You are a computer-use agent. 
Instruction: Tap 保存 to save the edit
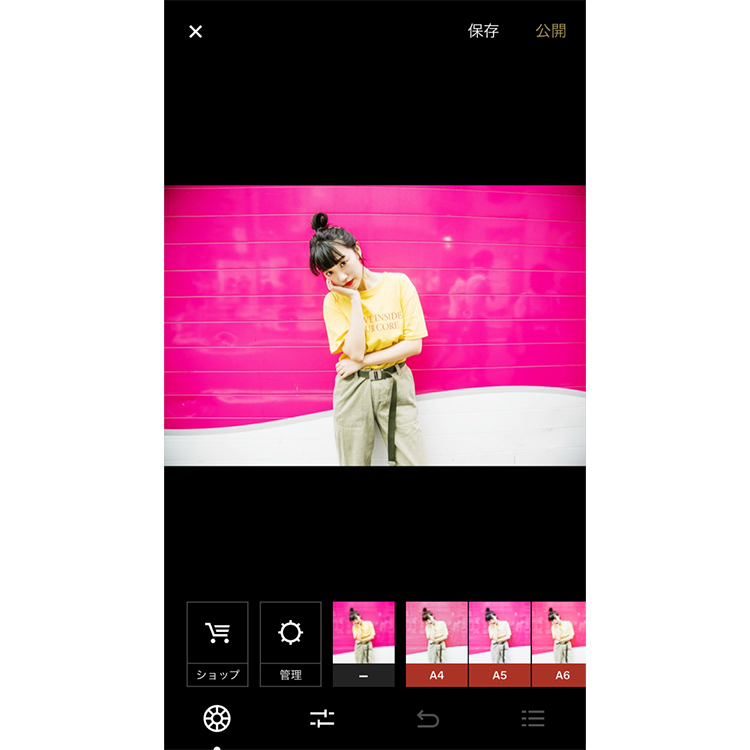point(483,31)
